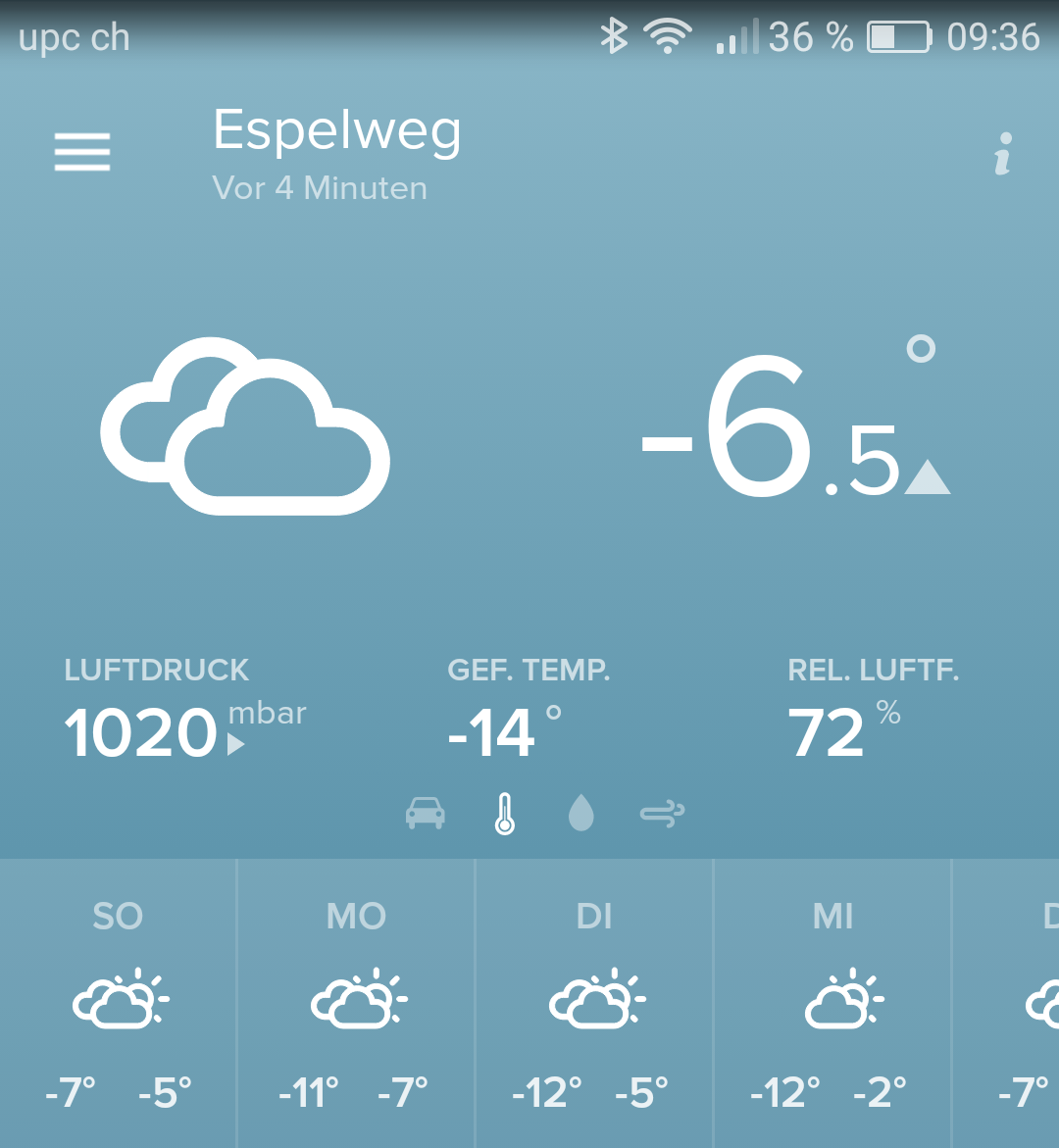
Task: Open the MO day forecast
Action: click(x=356, y=1002)
